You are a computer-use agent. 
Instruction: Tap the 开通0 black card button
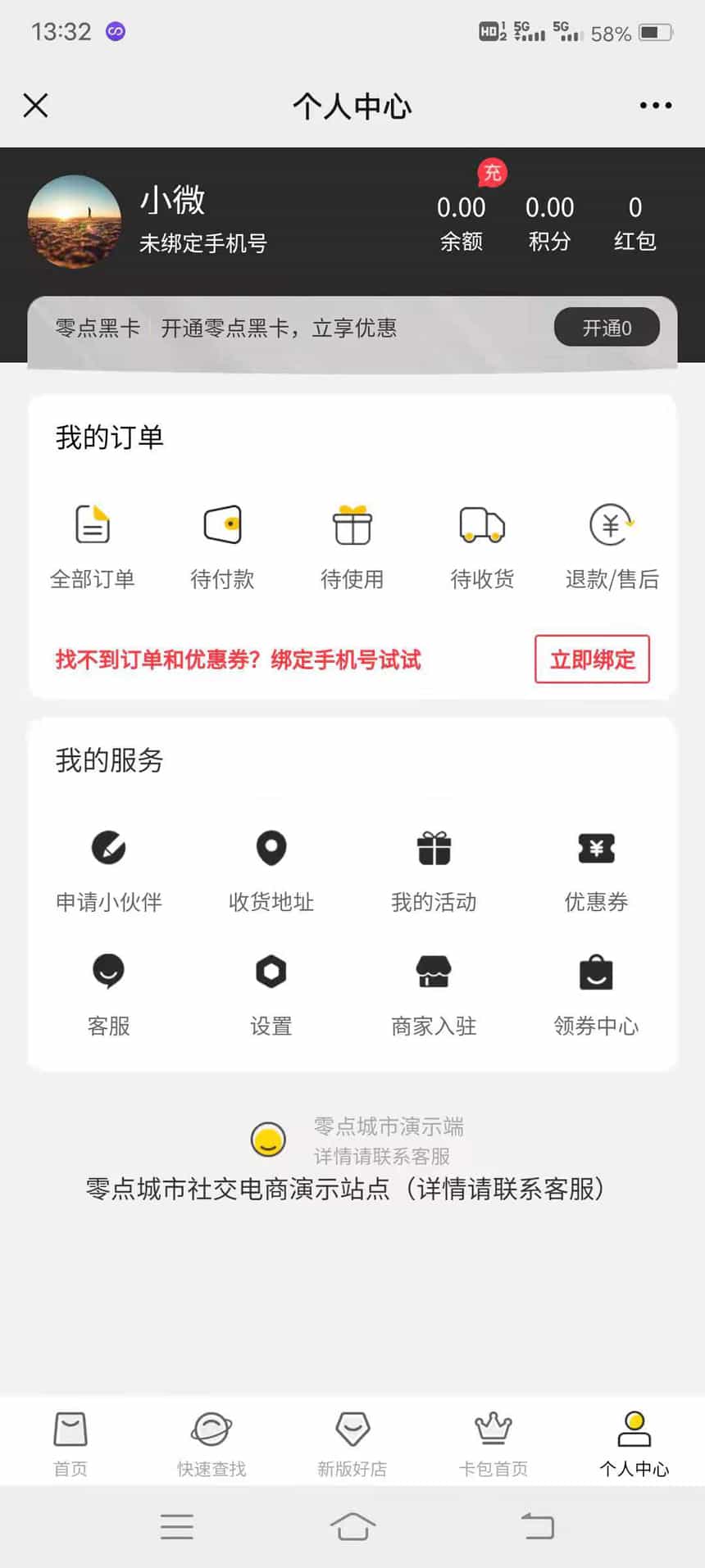click(607, 329)
